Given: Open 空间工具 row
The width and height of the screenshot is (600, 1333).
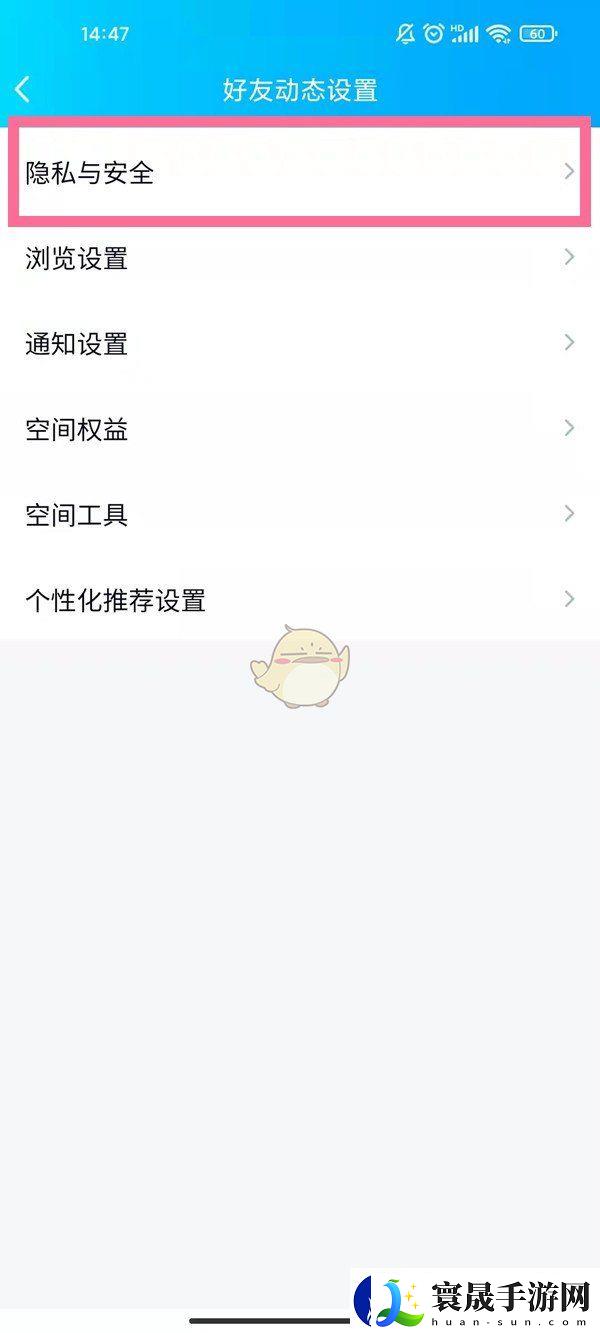Looking at the screenshot, I should (298, 514).
